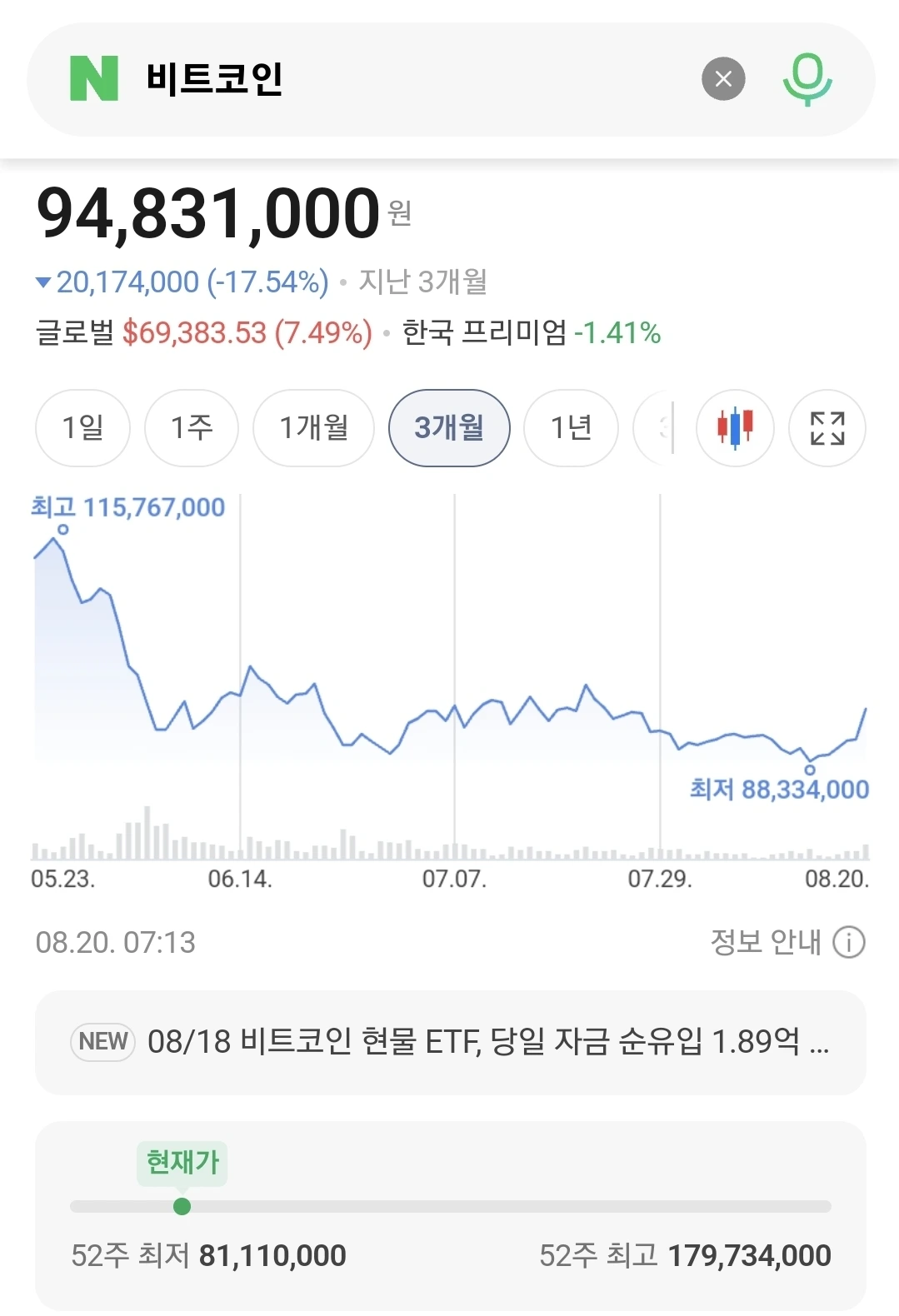Expand the chart to fullscreen
This screenshot has width=899, height=1316.
click(x=827, y=428)
